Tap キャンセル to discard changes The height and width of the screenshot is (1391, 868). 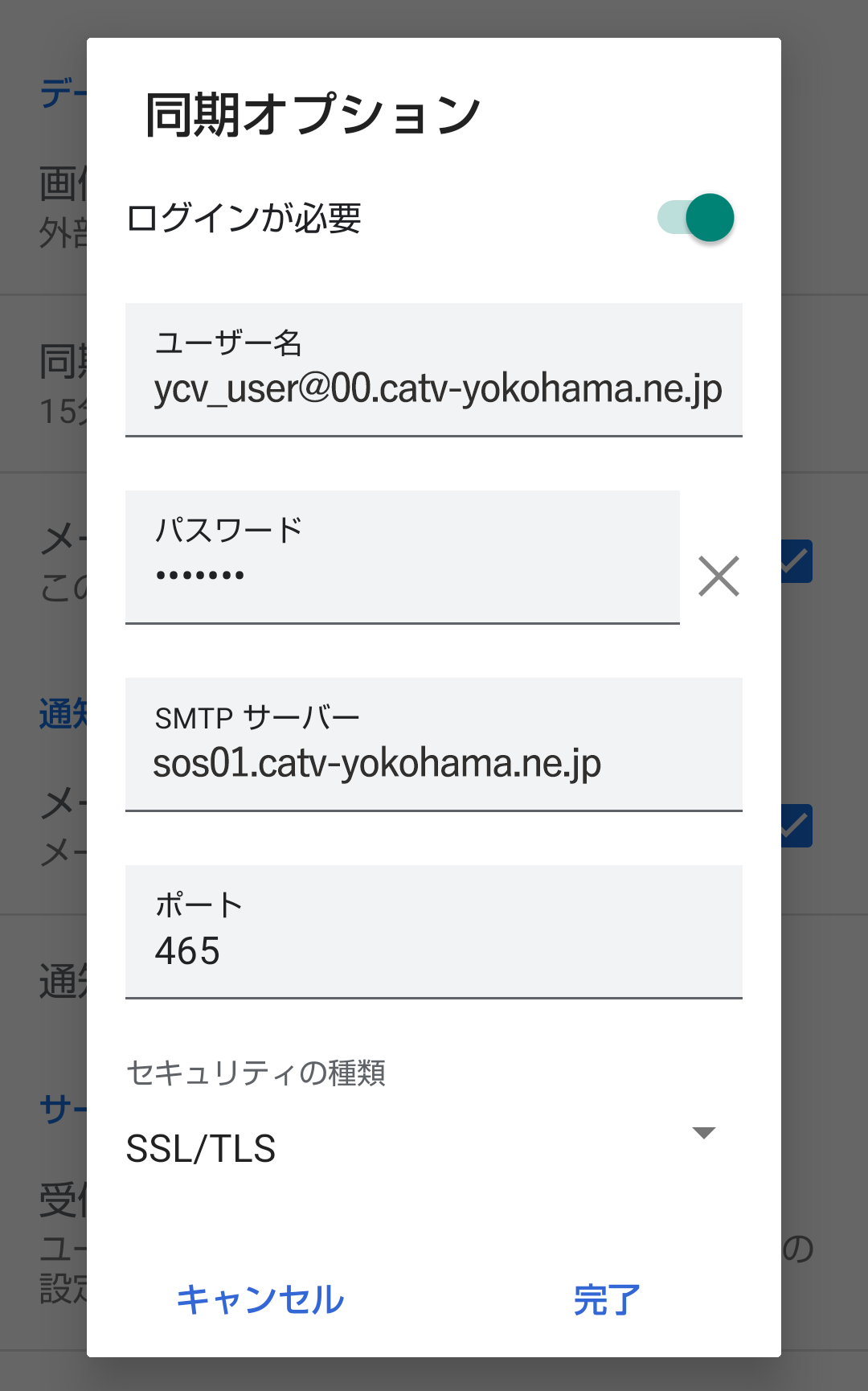[x=260, y=1299]
